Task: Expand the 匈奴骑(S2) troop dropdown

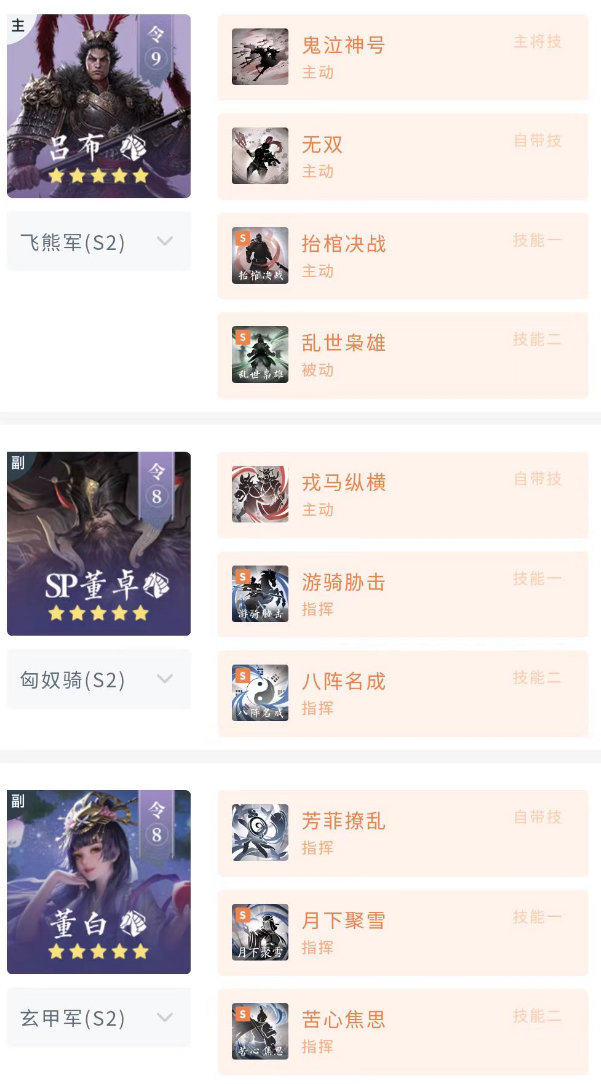Action: click(98, 680)
